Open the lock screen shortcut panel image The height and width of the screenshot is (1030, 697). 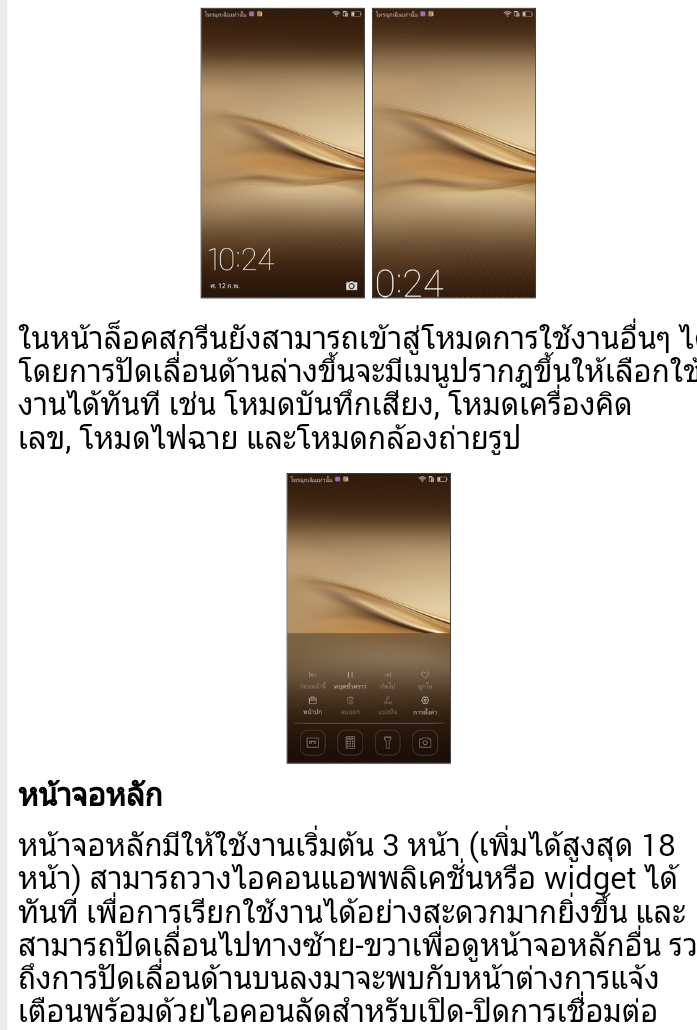(x=368, y=617)
